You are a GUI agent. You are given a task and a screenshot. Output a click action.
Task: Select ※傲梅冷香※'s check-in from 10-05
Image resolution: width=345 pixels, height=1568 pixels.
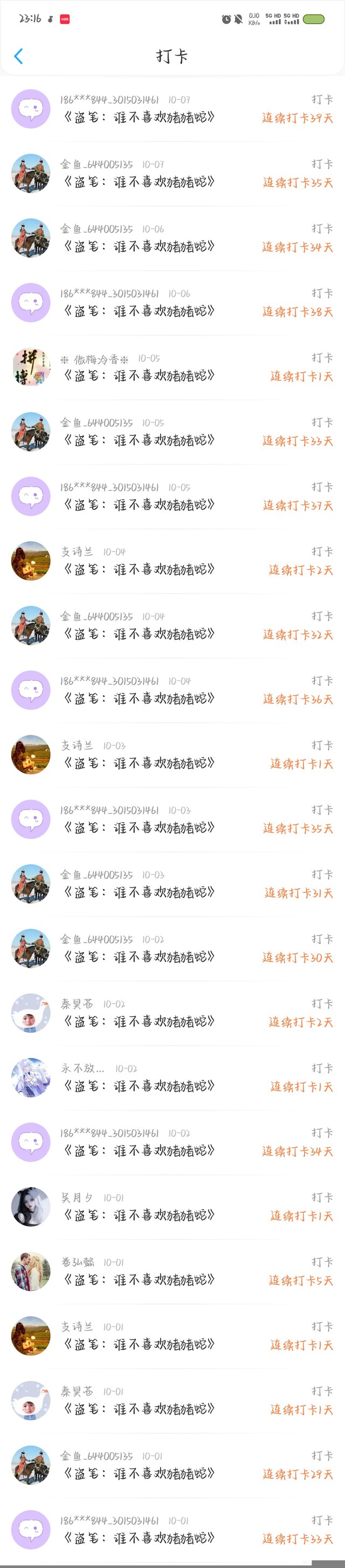coord(172,367)
